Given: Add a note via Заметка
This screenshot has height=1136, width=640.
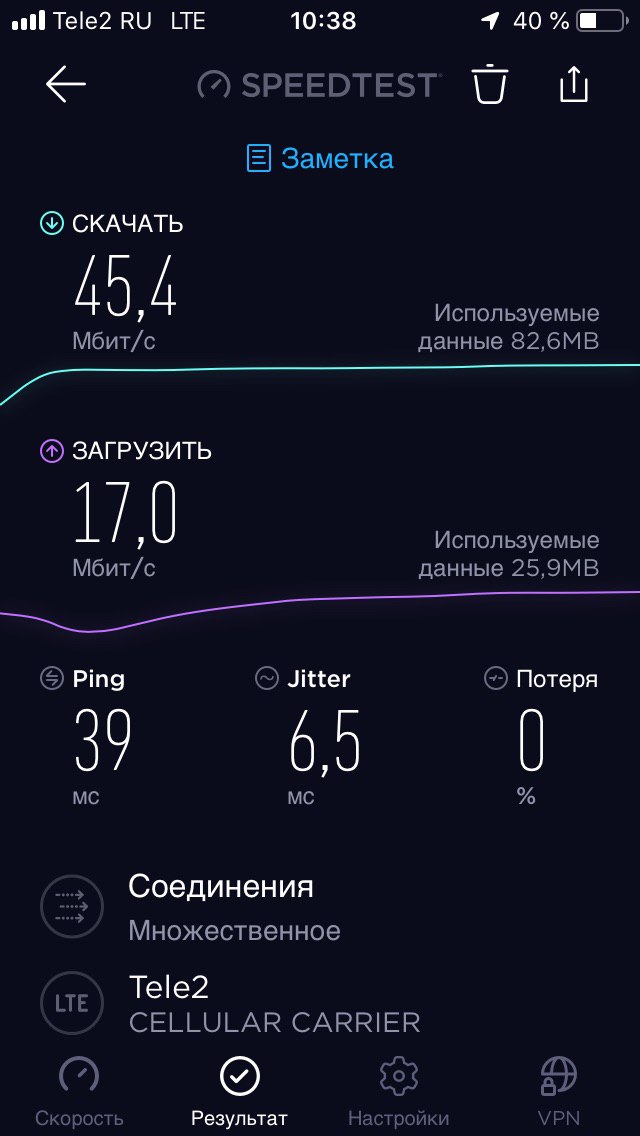Looking at the screenshot, I should 320,158.
